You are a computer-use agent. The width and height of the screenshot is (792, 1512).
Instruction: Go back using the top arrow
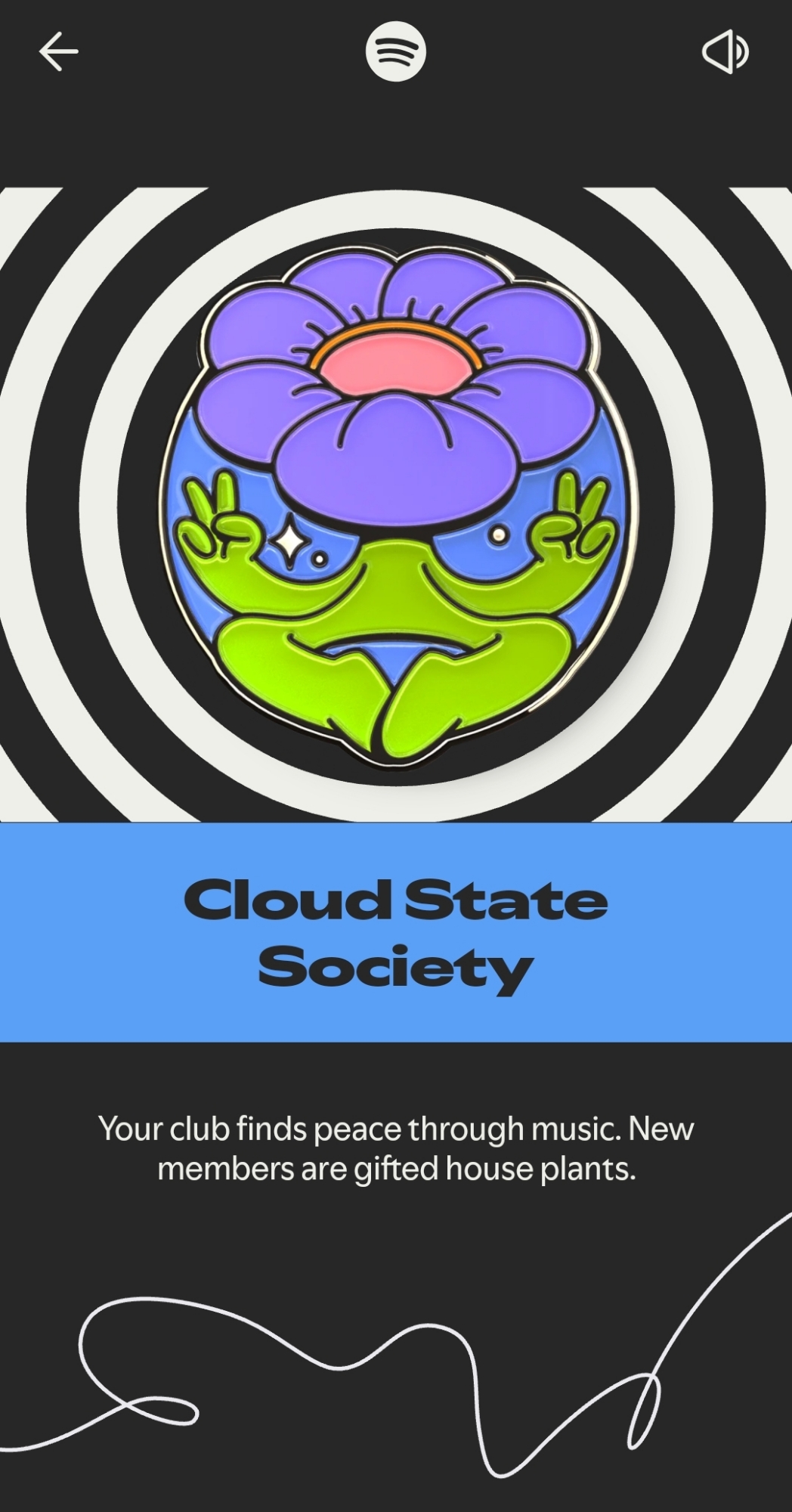[58, 51]
